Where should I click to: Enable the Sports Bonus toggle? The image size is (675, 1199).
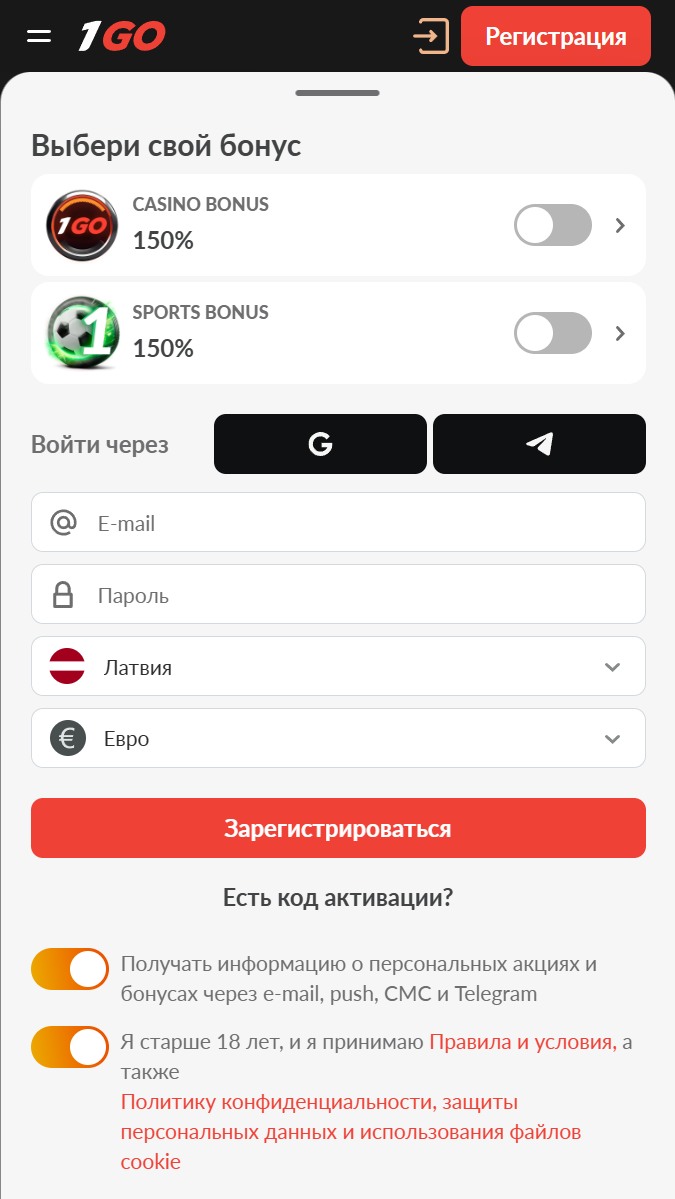(552, 333)
